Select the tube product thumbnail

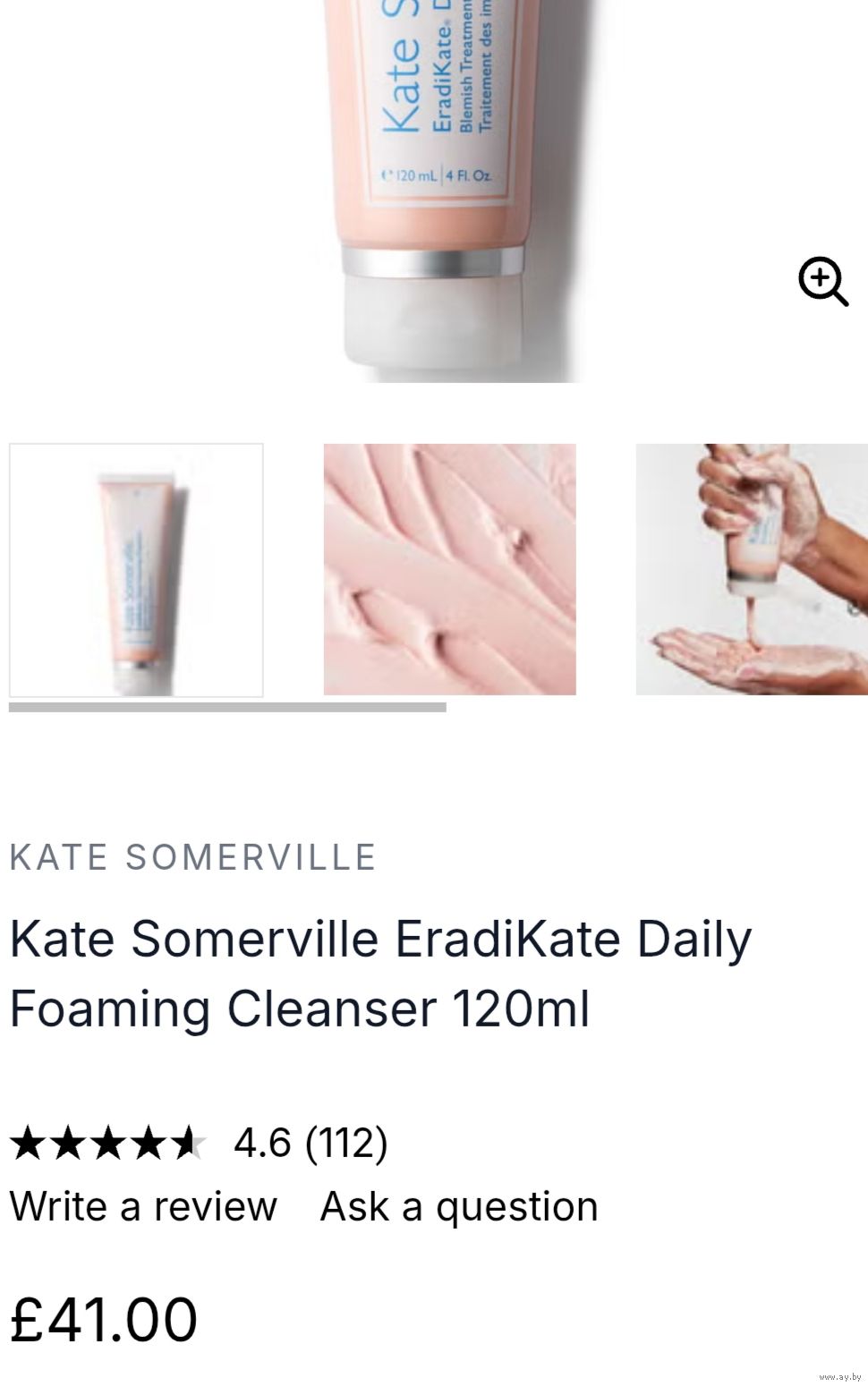136,570
